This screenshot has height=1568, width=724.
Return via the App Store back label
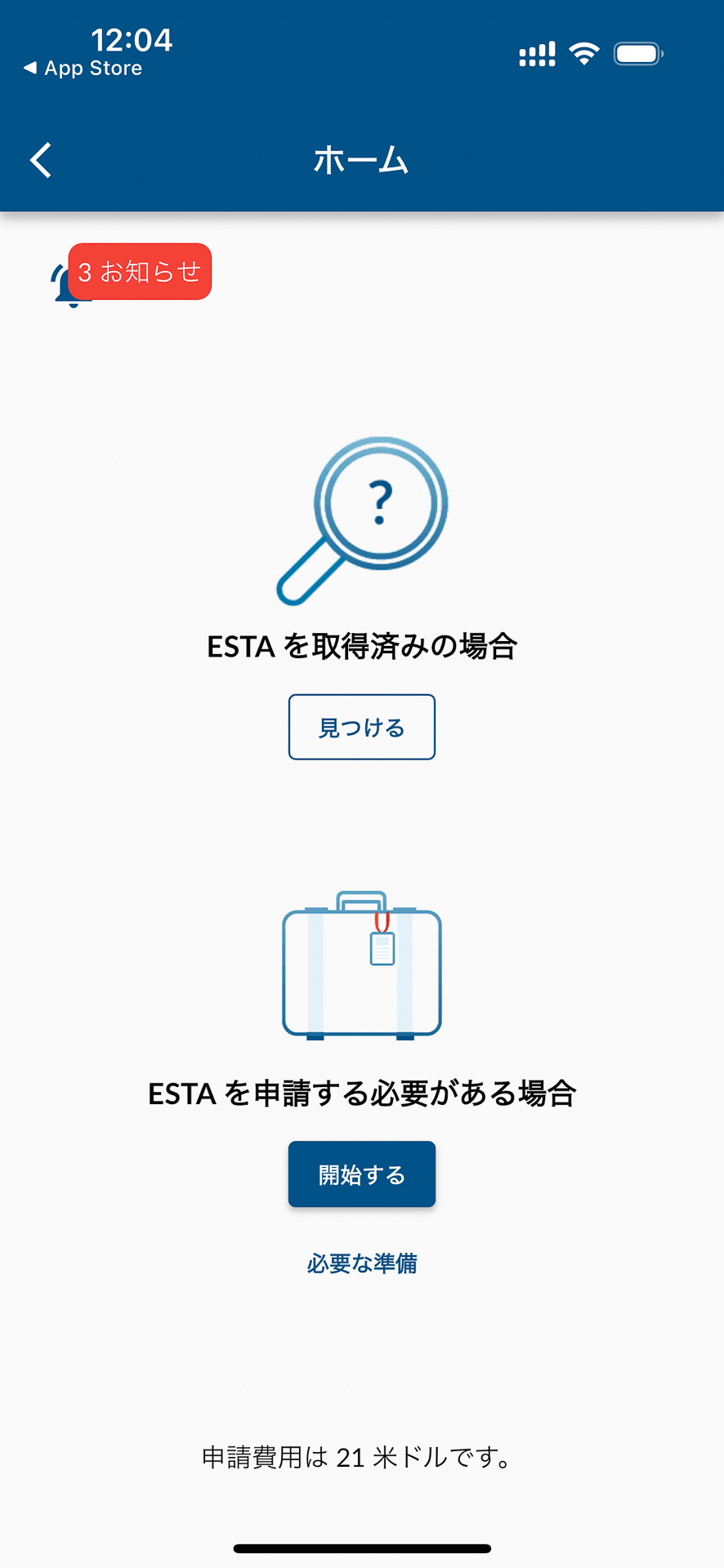[x=82, y=68]
